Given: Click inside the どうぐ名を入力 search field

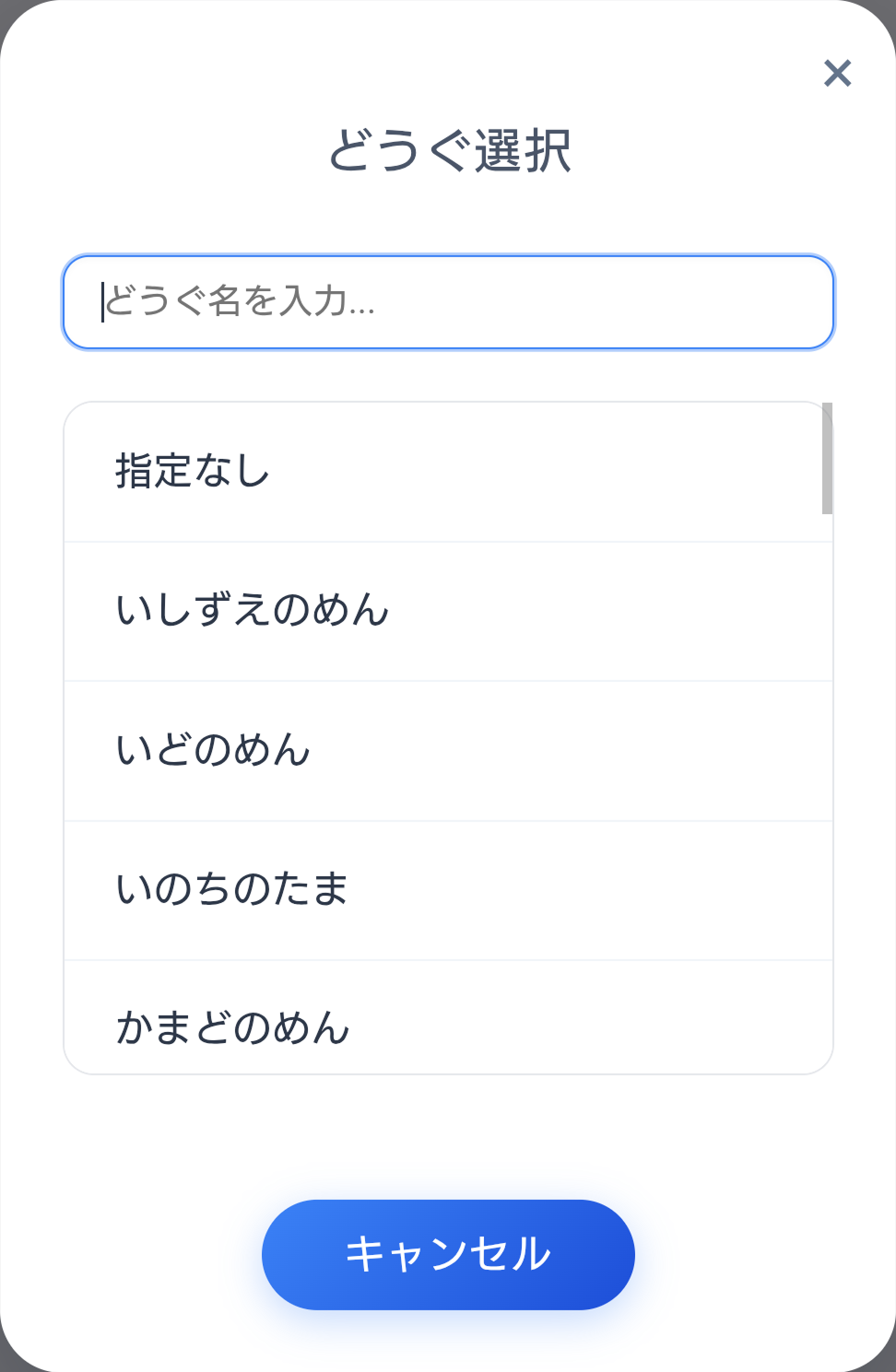Looking at the screenshot, I should click(x=447, y=302).
